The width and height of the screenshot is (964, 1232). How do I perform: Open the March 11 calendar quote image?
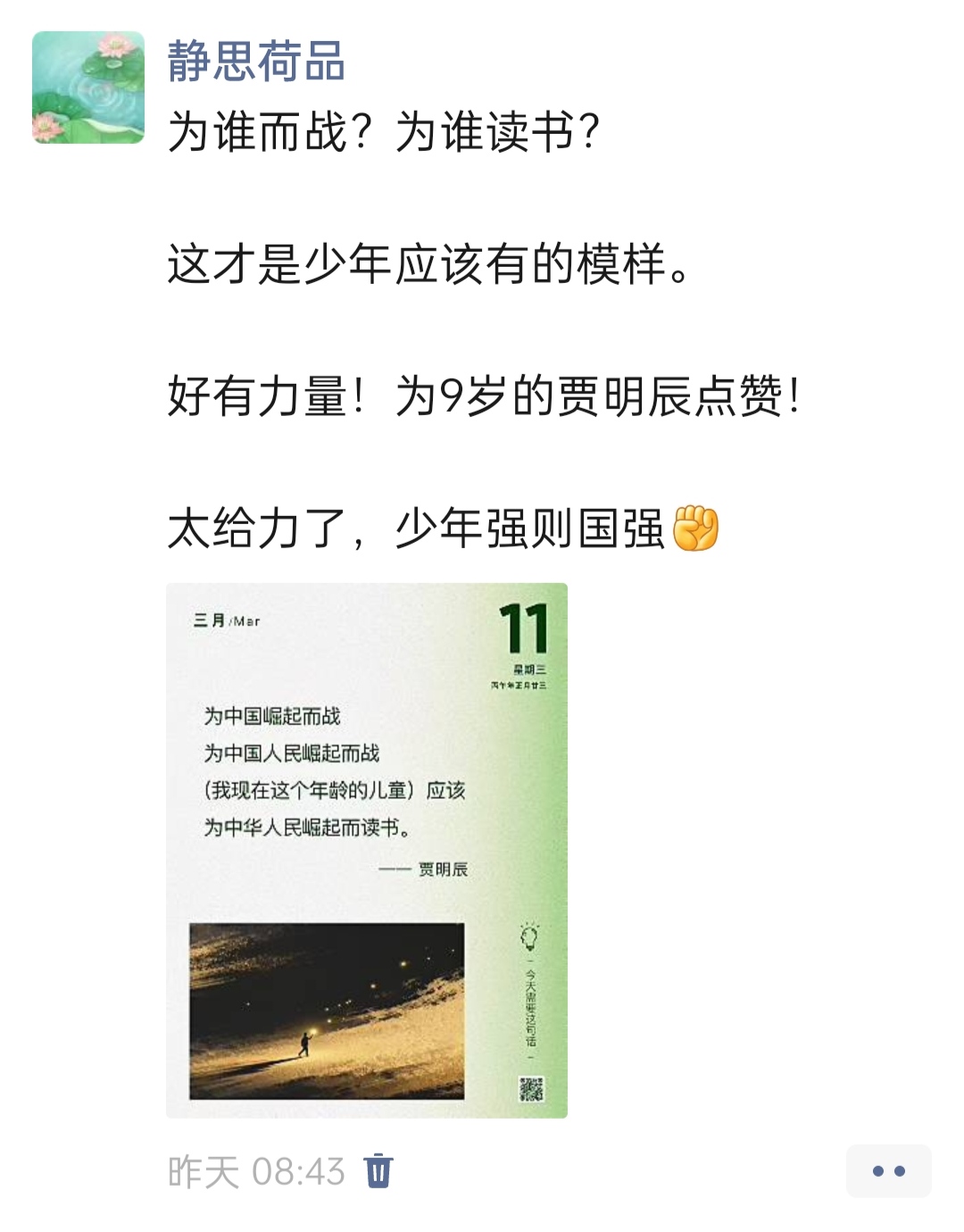(367, 849)
